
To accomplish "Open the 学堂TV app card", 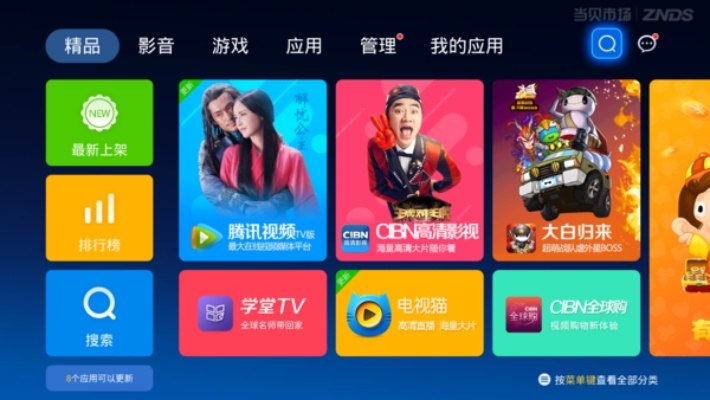I will pyautogui.click(x=253, y=313).
